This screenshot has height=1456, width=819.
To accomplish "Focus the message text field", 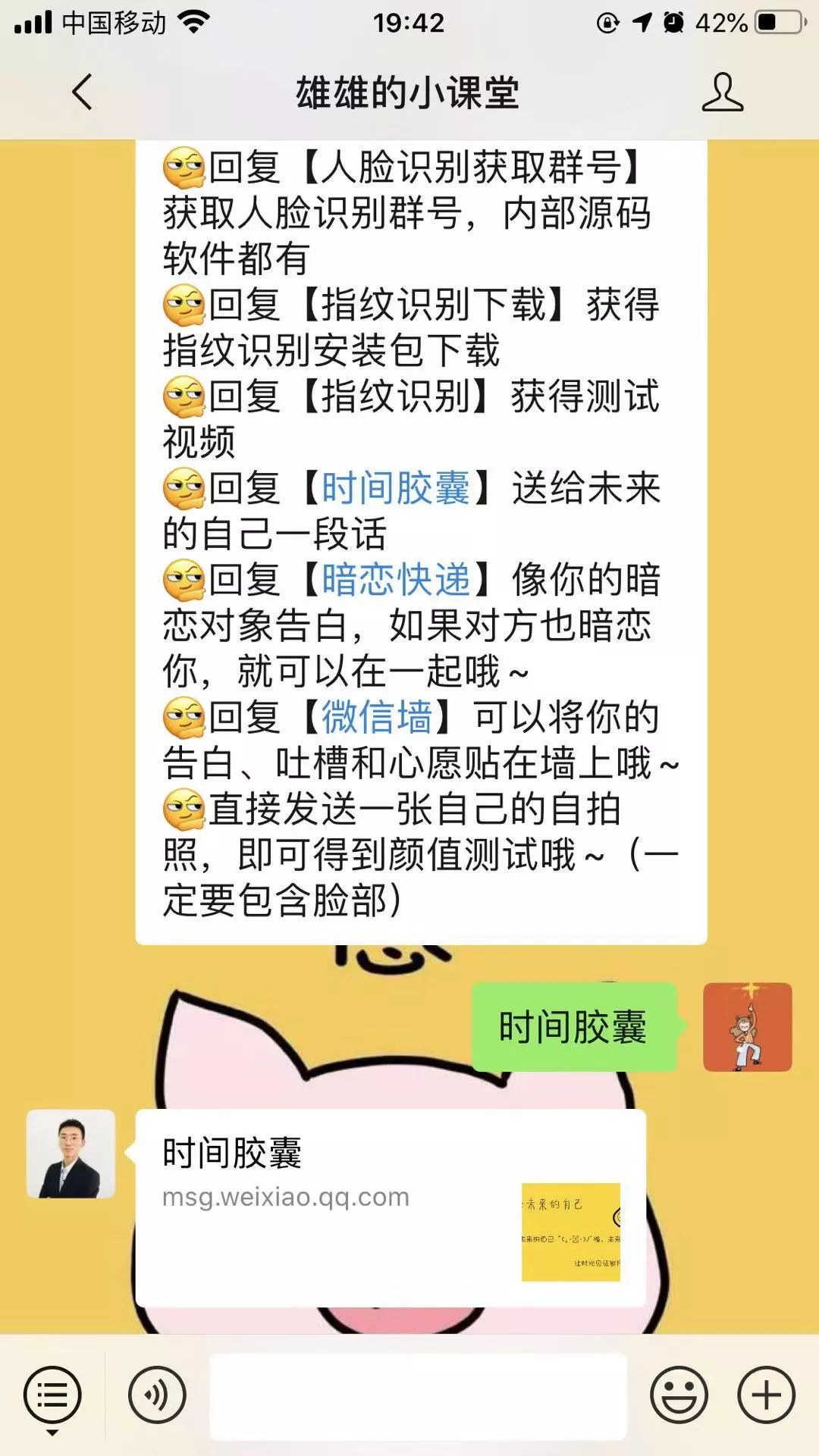I will tap(418, 1396).
